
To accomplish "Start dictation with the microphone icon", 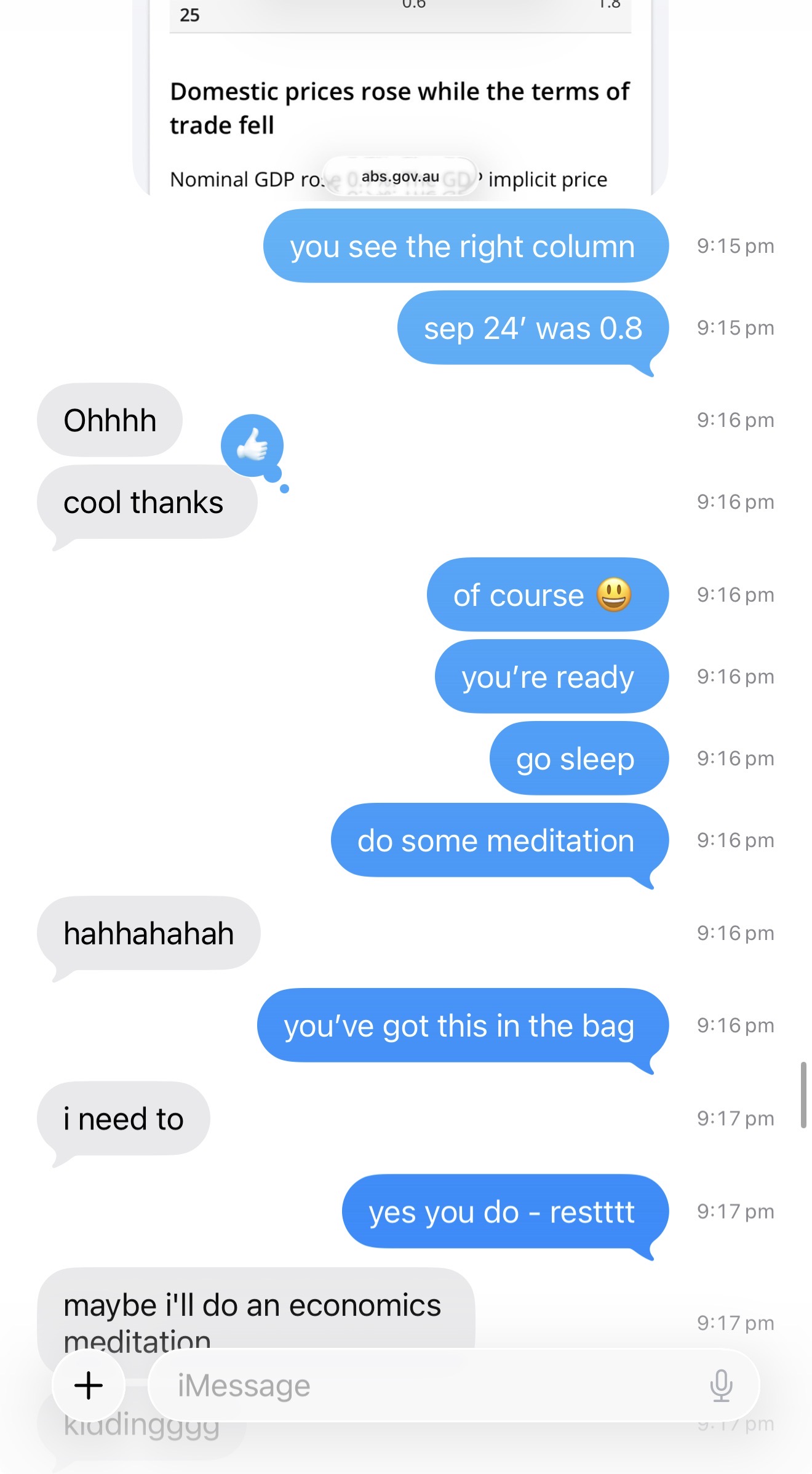I will (721, 1385).
